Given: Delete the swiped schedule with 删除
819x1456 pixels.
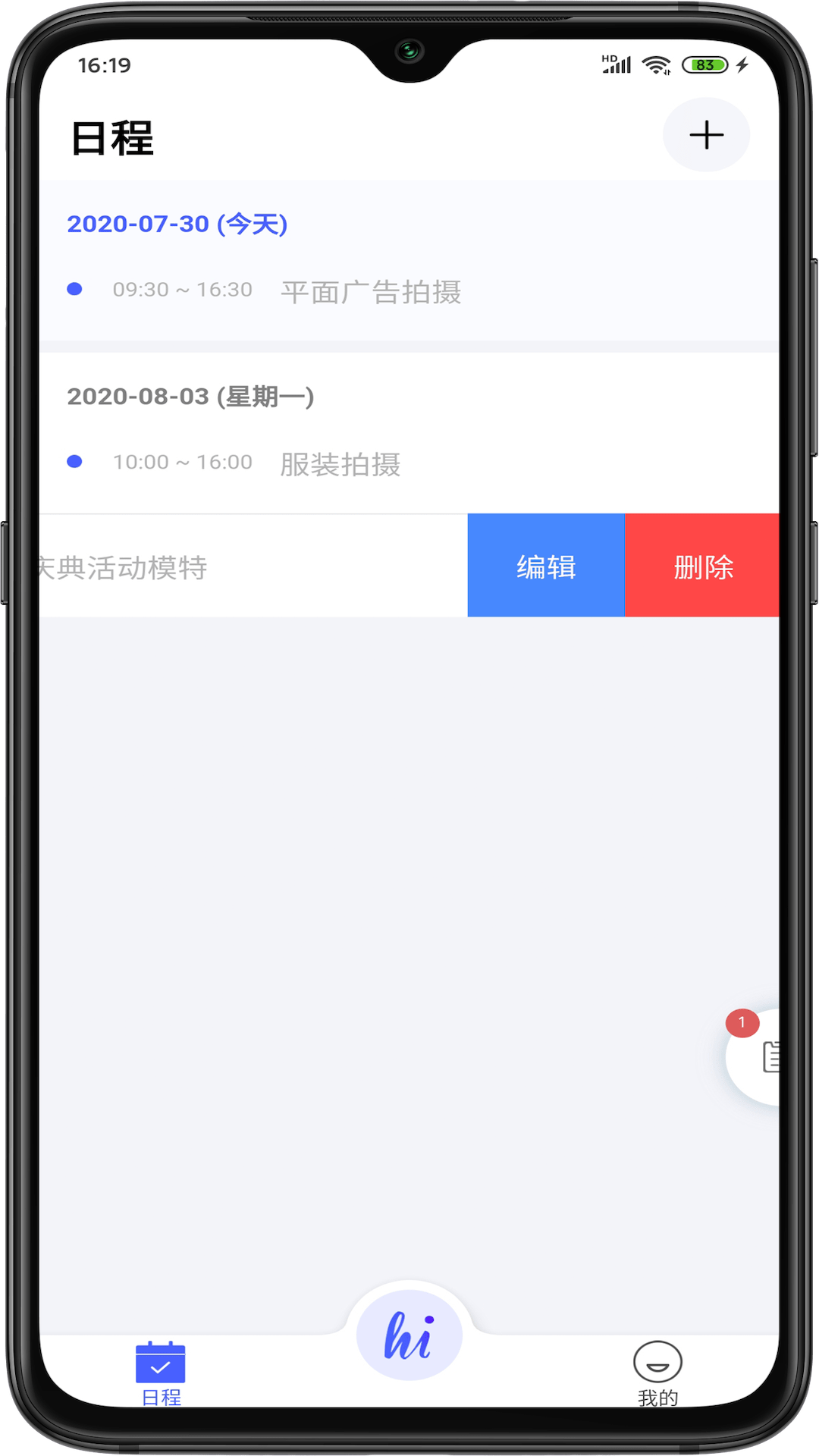Looking at the screenshot, I should pos(702,566).
